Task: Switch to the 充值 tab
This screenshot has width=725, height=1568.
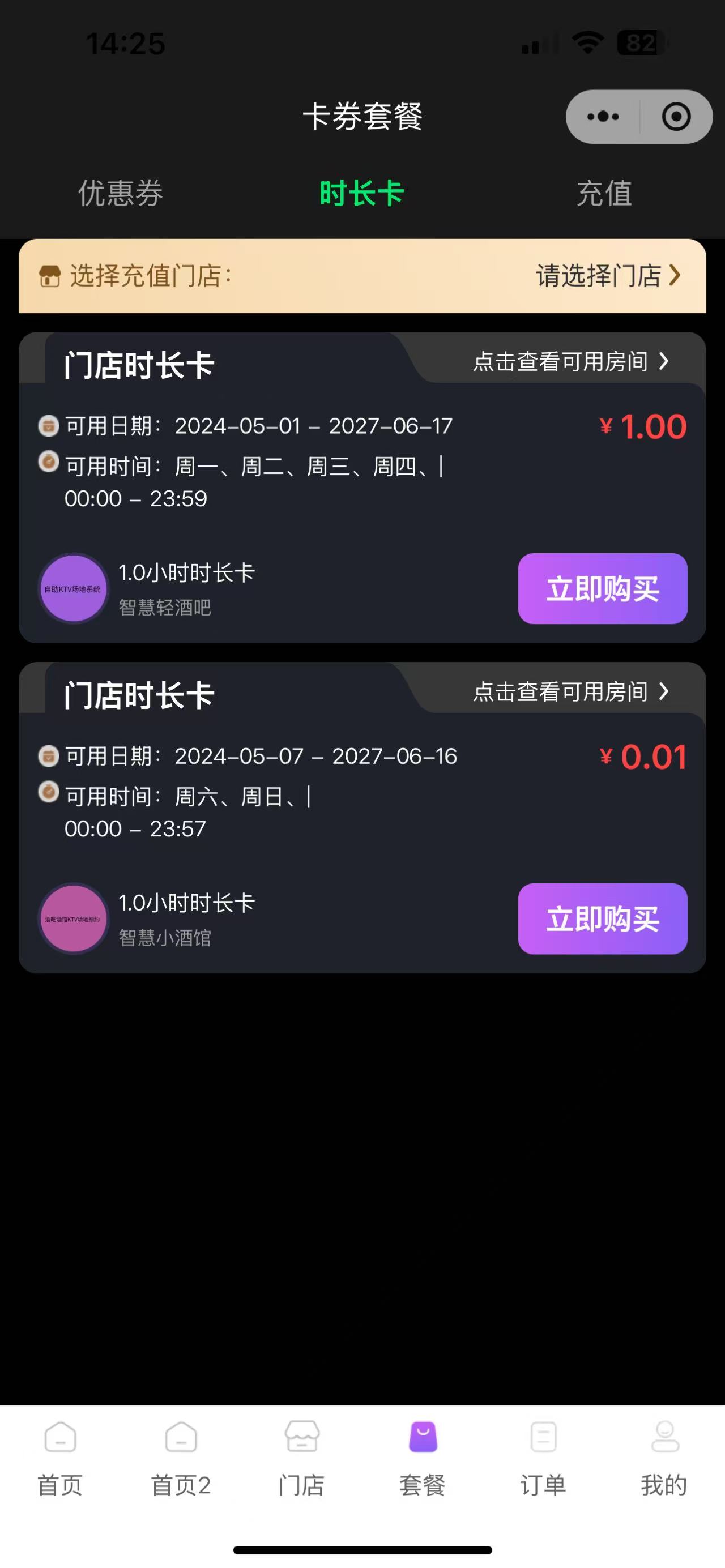Action: (604, 194)
